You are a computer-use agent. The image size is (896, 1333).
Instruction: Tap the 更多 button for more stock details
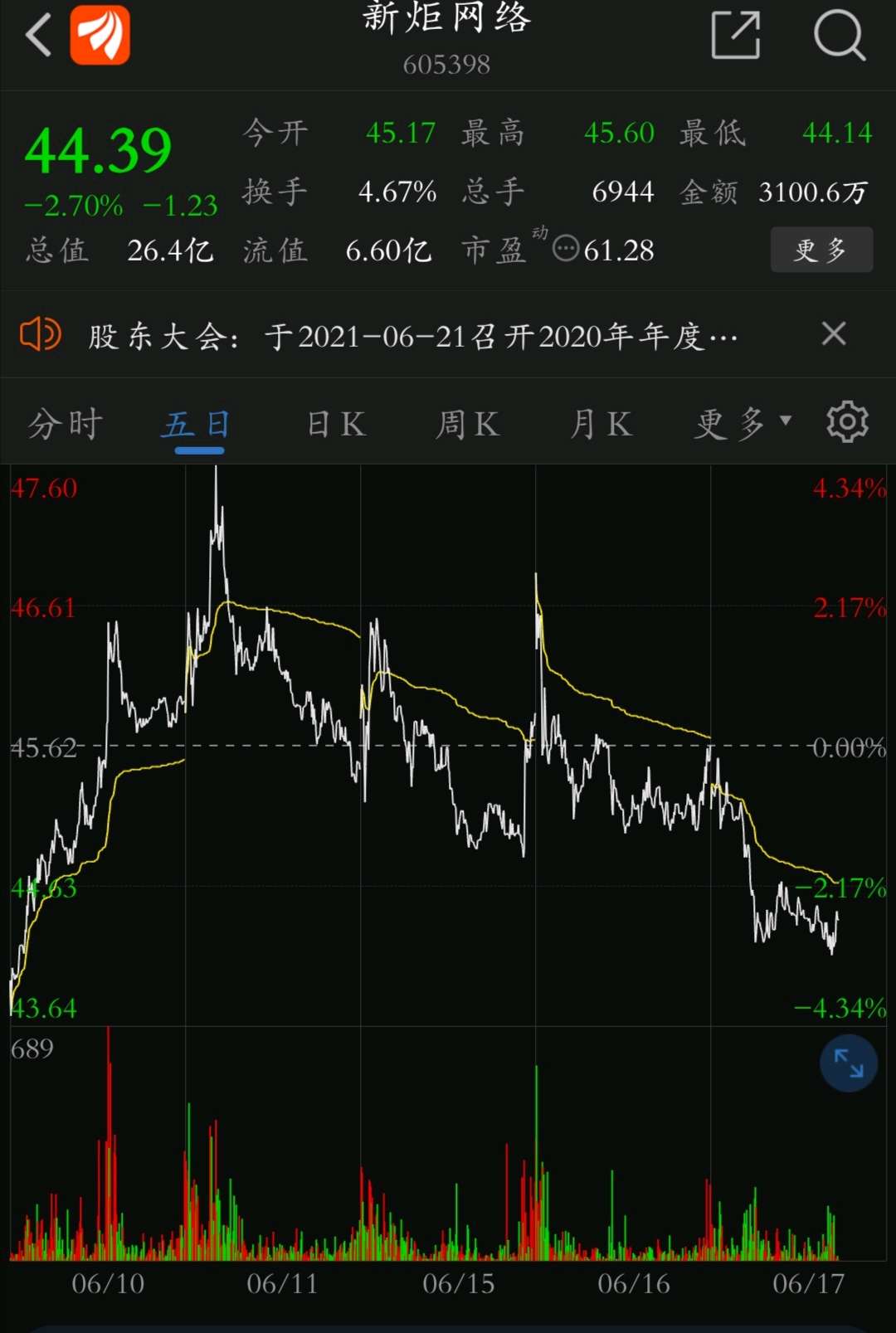click(x=821, y=249)
